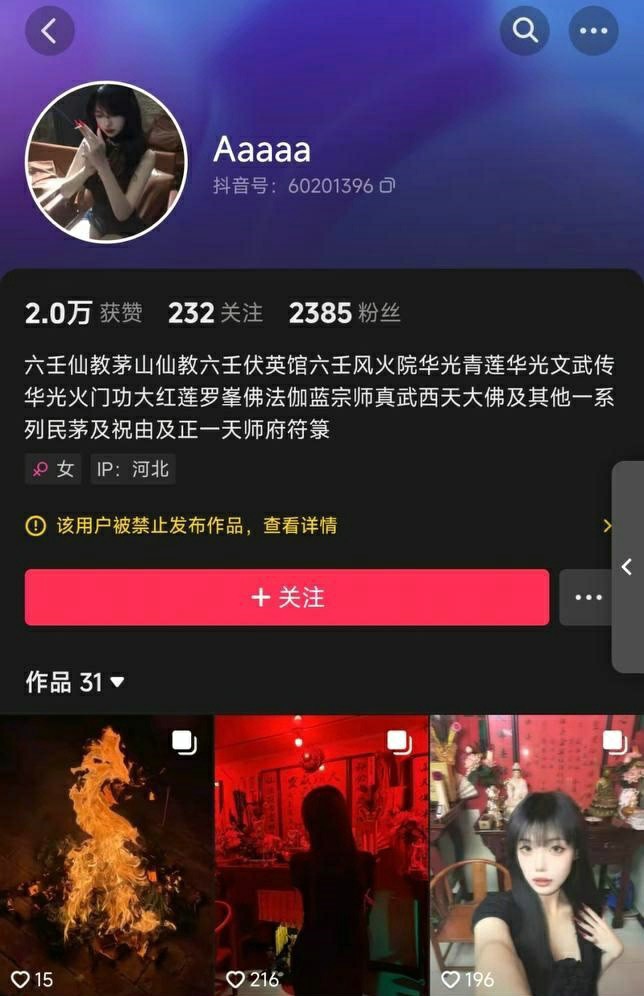
Task: Follow this user with 关注 button
Action: coord(287,597)
